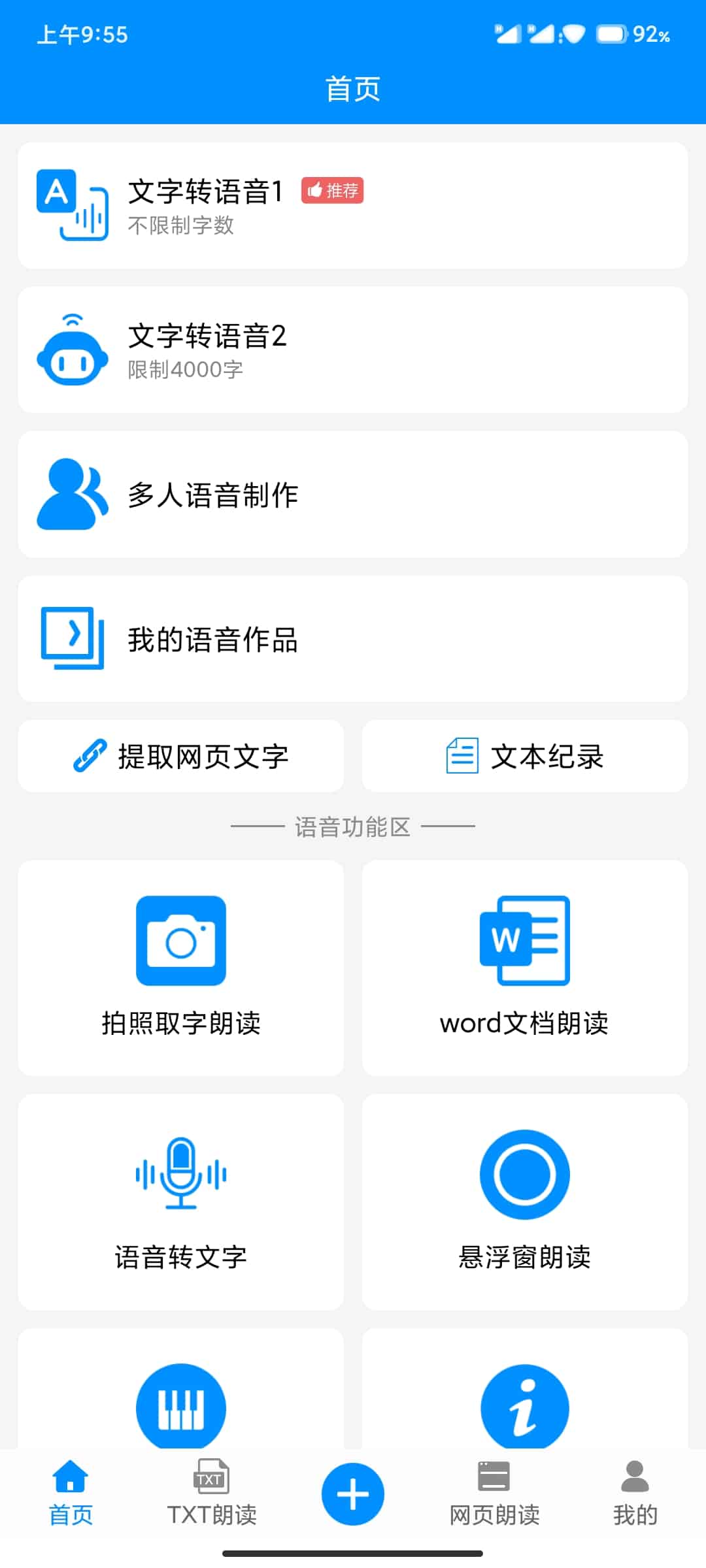Open 文字转语音1 with unlimited characters
This screenshot has width=706, height=1568.
pos(353,205)
